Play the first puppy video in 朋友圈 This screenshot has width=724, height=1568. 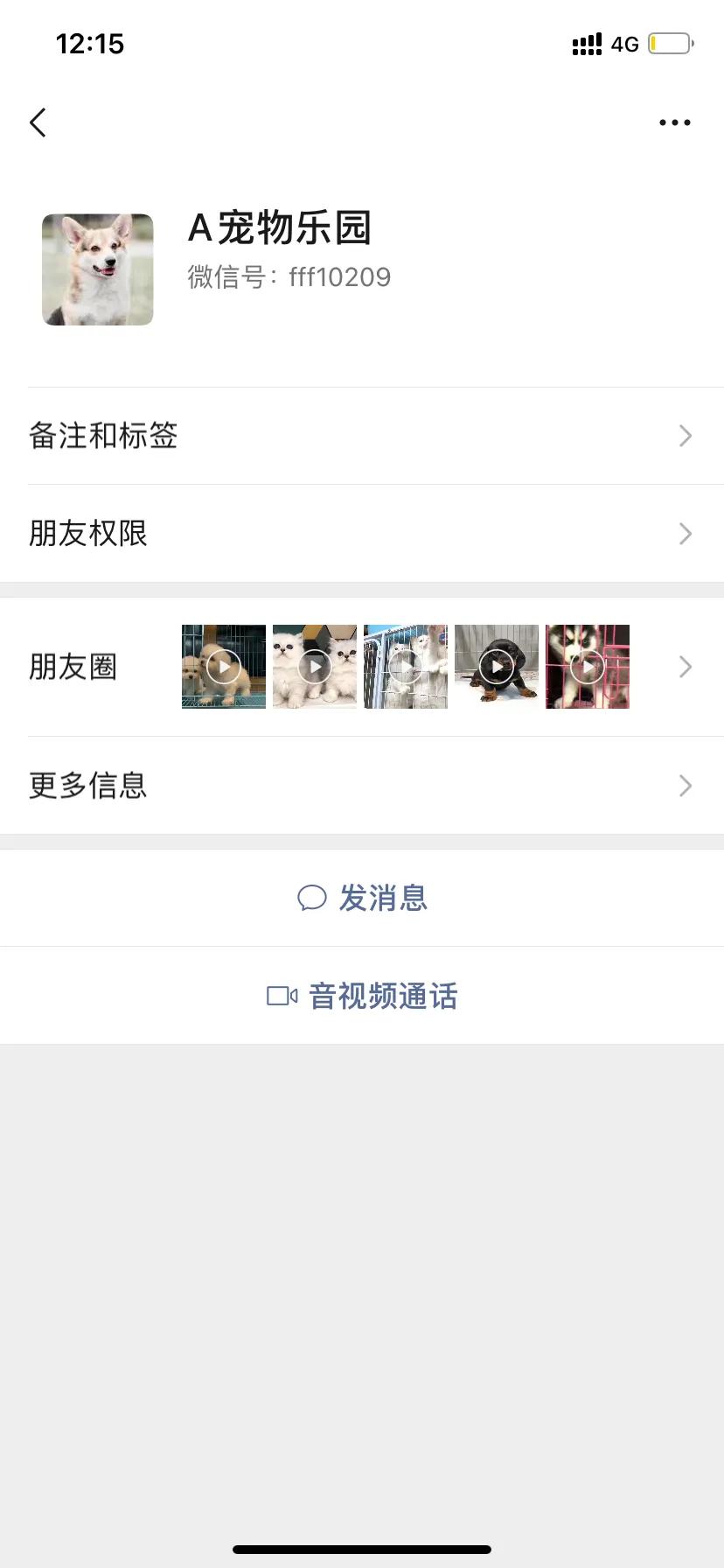(223, 666)
